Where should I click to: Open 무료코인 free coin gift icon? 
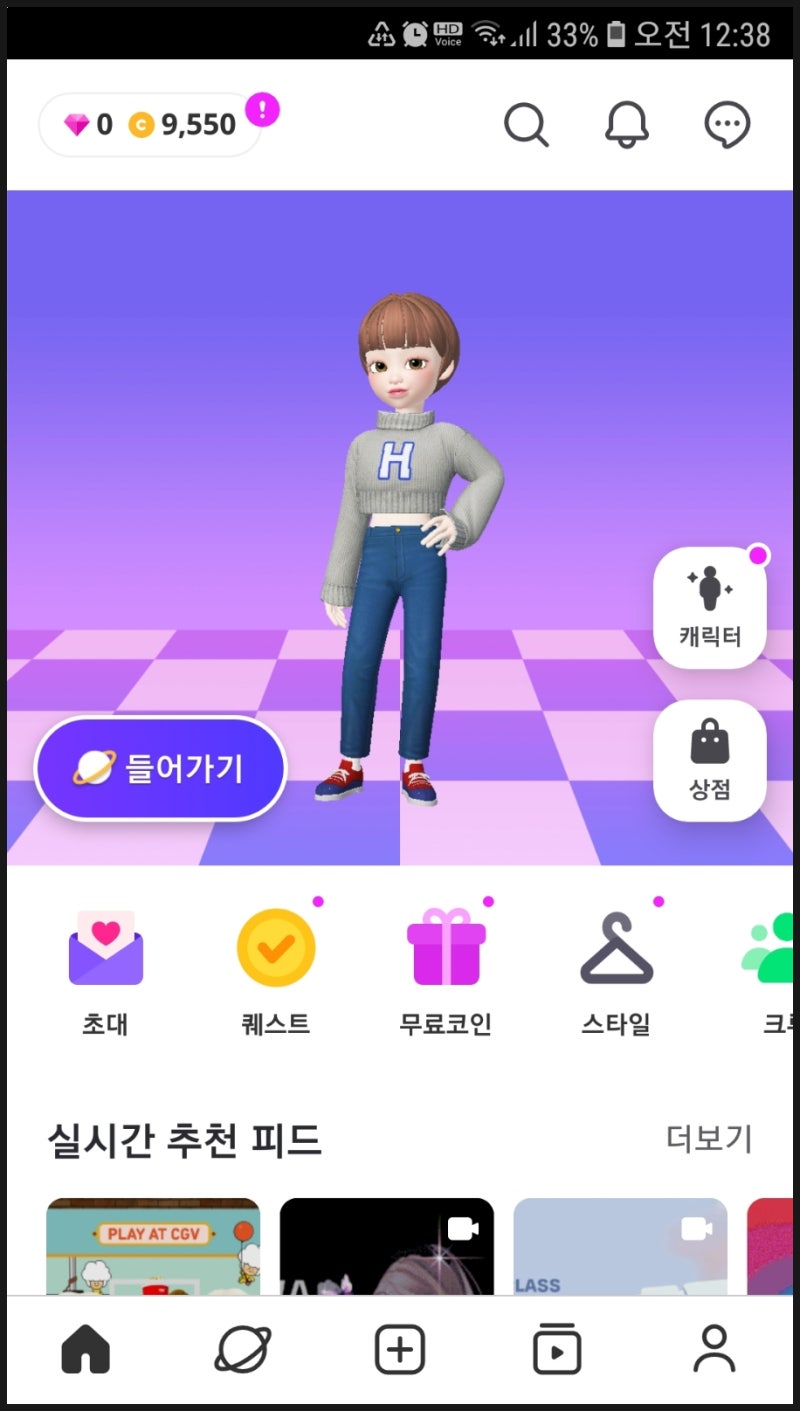(445, 948)
